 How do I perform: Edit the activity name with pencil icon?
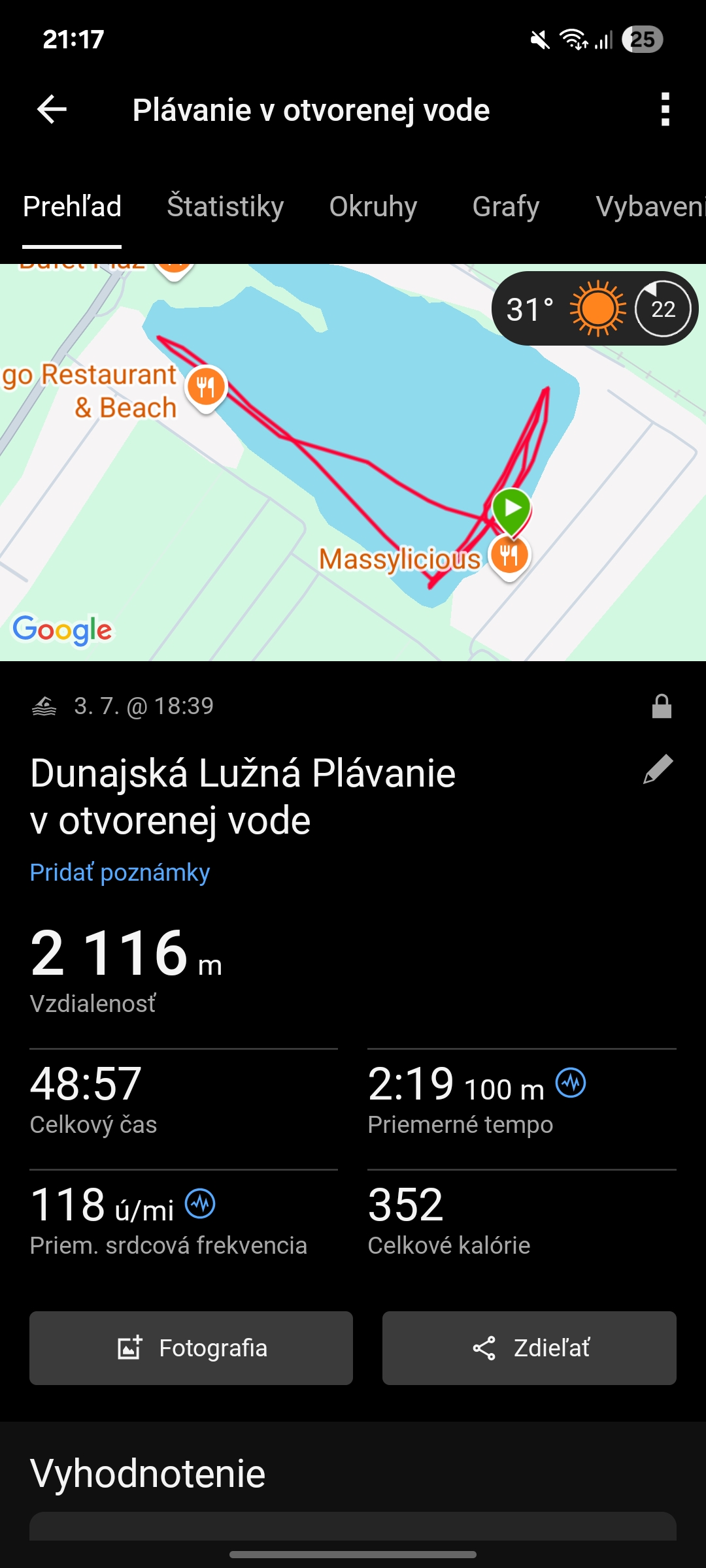(x=658, y=769)
